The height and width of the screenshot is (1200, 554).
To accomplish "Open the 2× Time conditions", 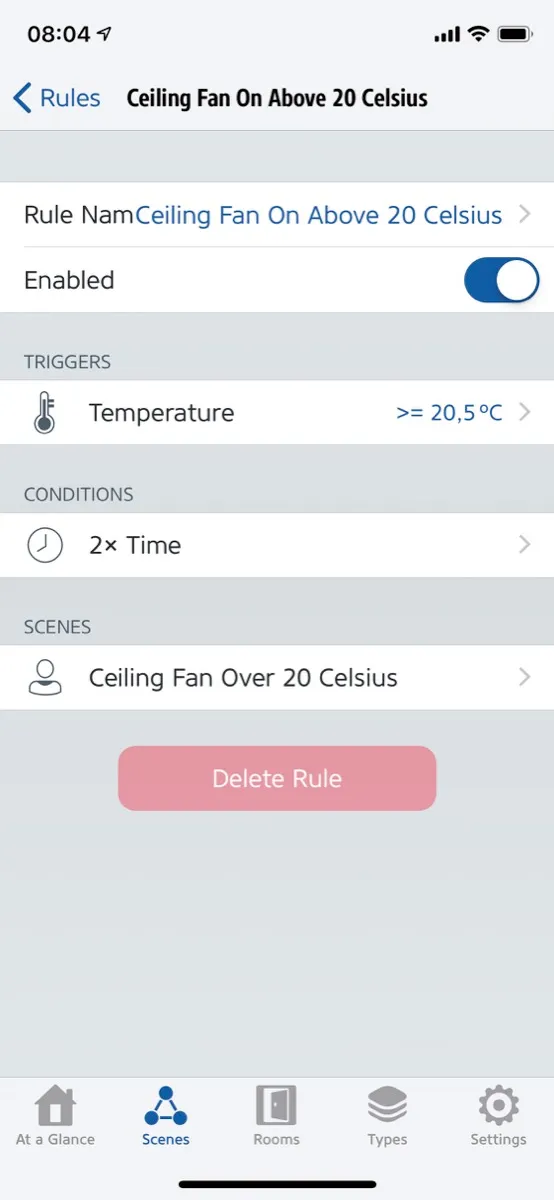I will [277, 545].
